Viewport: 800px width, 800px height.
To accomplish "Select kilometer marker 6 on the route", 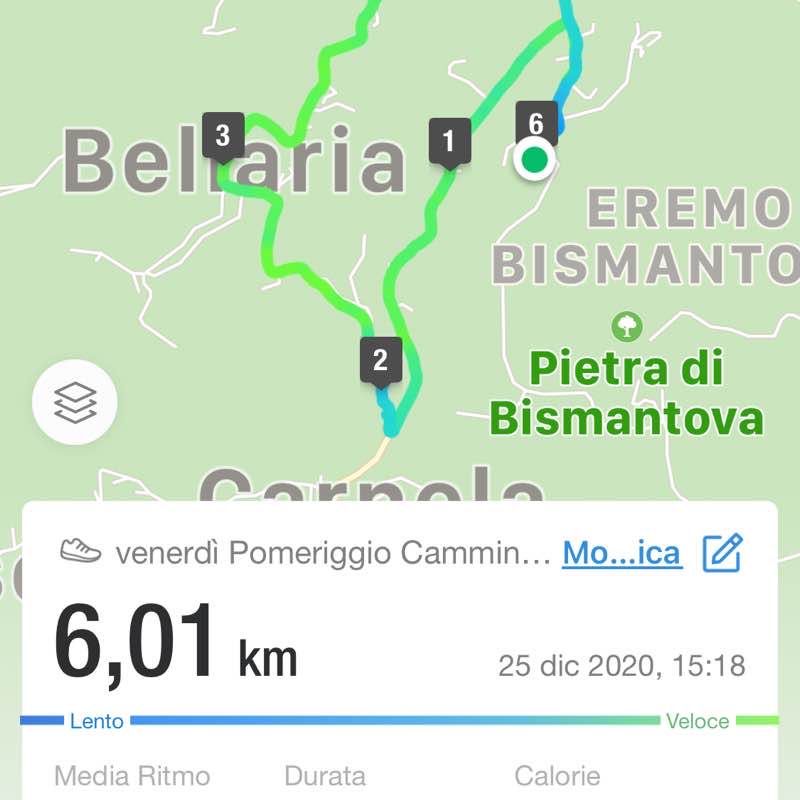I will [x=536, y=124].
